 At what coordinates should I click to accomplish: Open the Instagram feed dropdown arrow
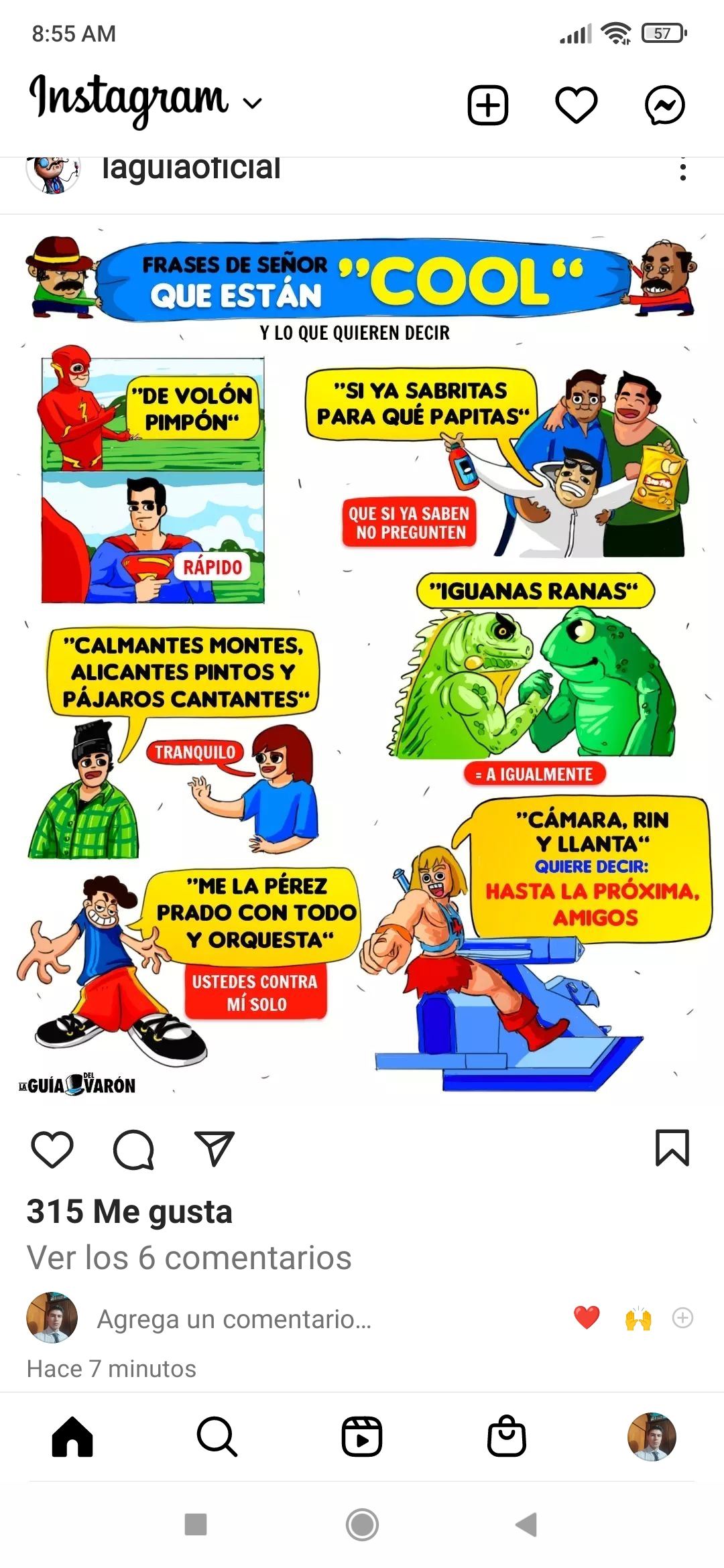[252, 103]
